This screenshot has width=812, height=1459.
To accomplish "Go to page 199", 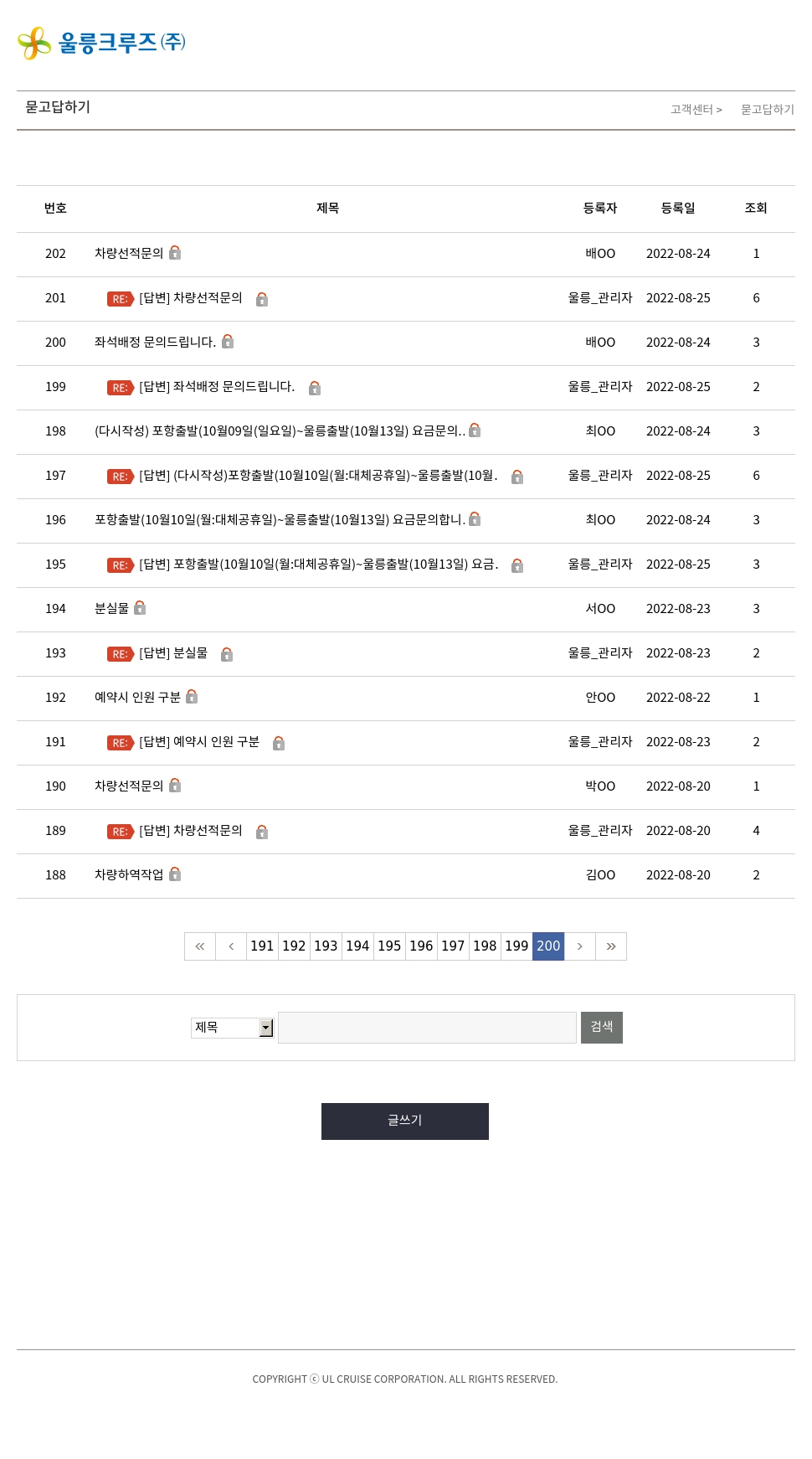I will coord(516,946).
